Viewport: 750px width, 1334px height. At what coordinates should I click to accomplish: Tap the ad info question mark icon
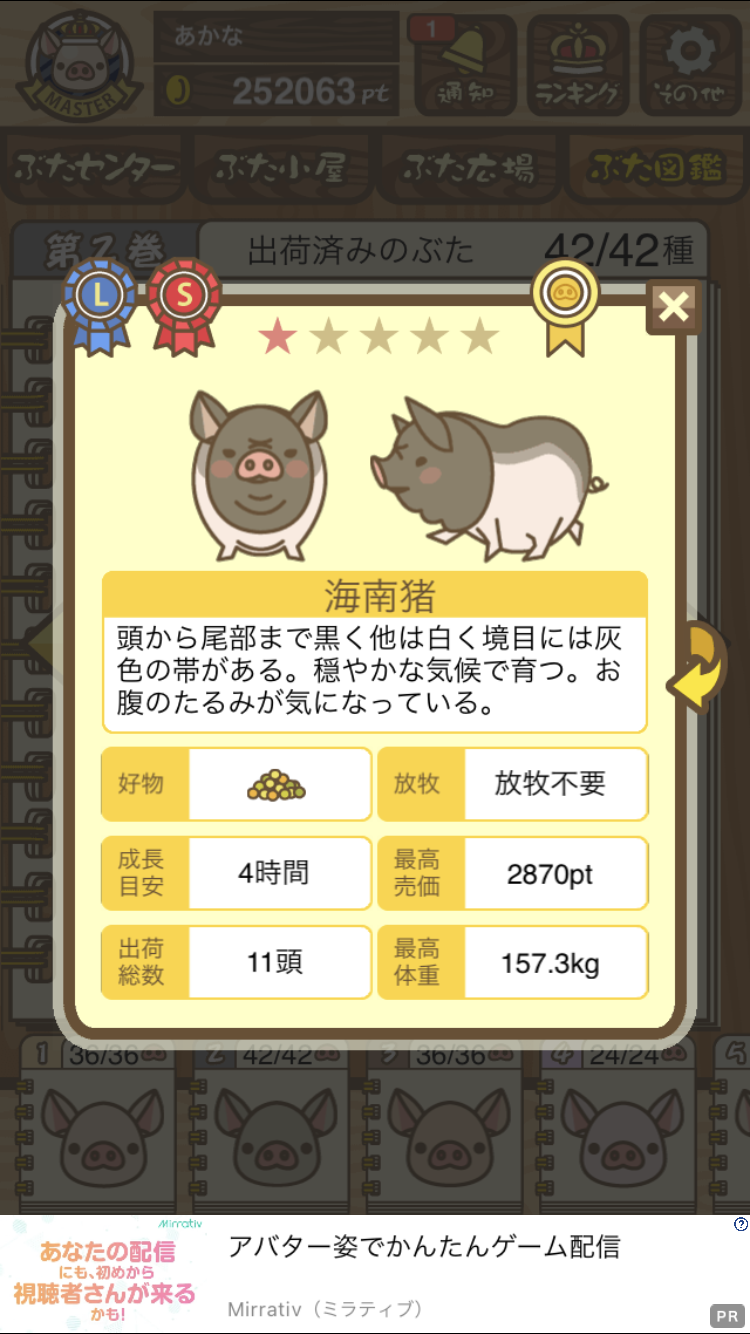[x=740, y=1224]
